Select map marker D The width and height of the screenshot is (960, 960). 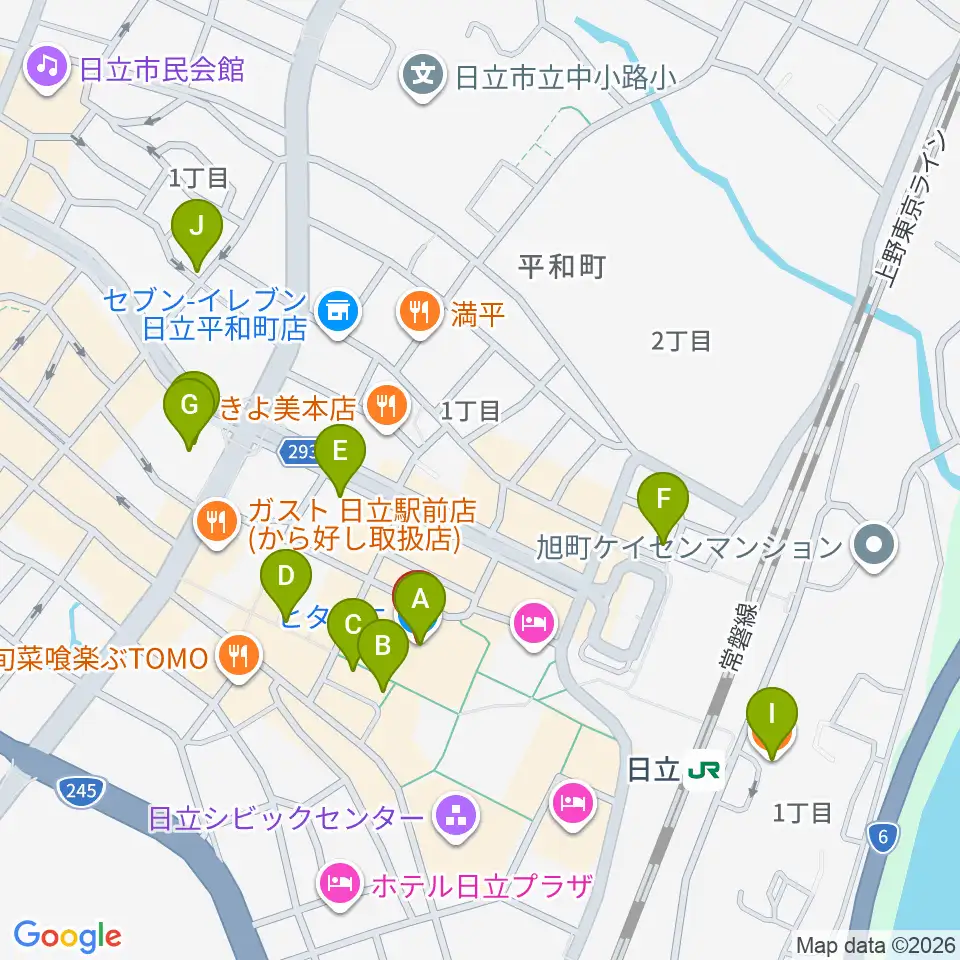[x=286, y=584]
